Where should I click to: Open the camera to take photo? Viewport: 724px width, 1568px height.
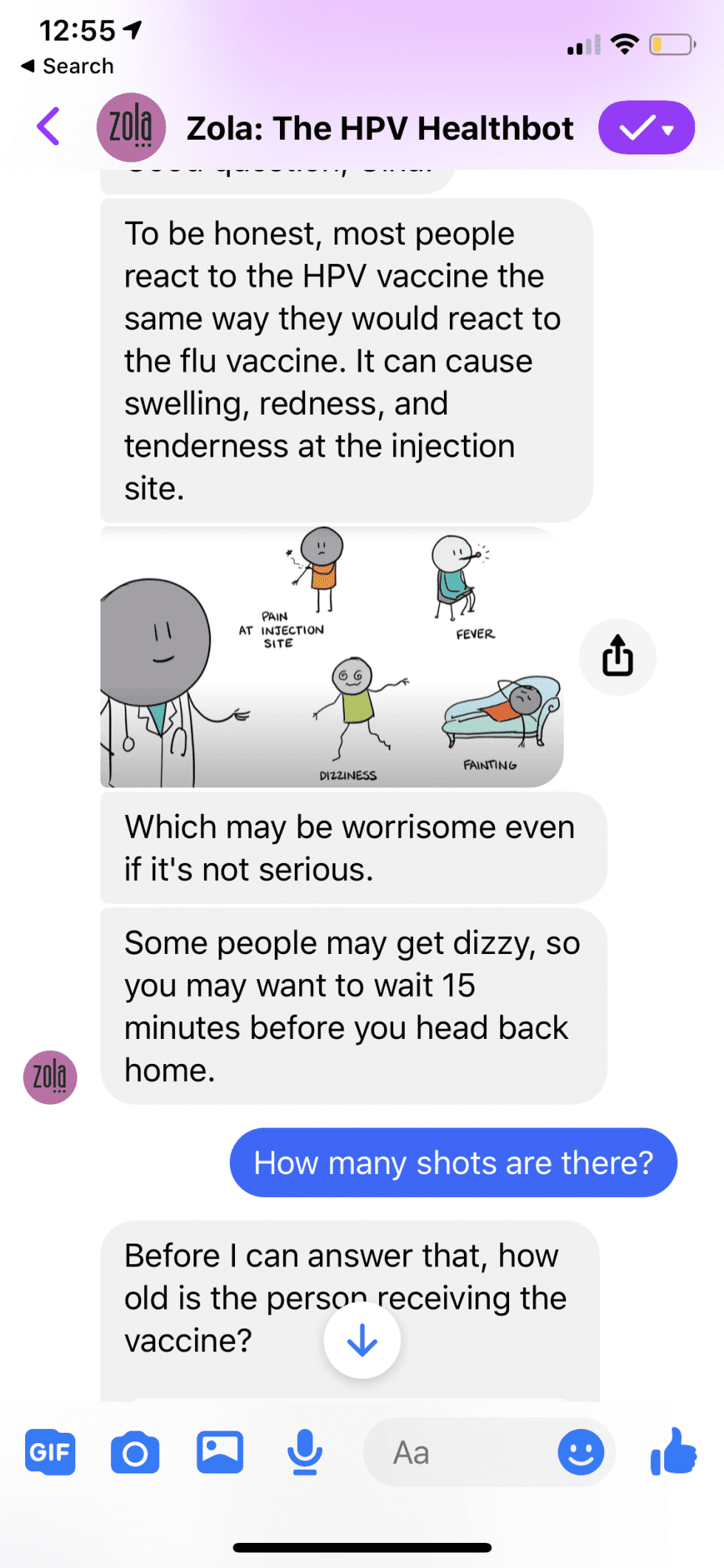click(x=134, y=1453)
